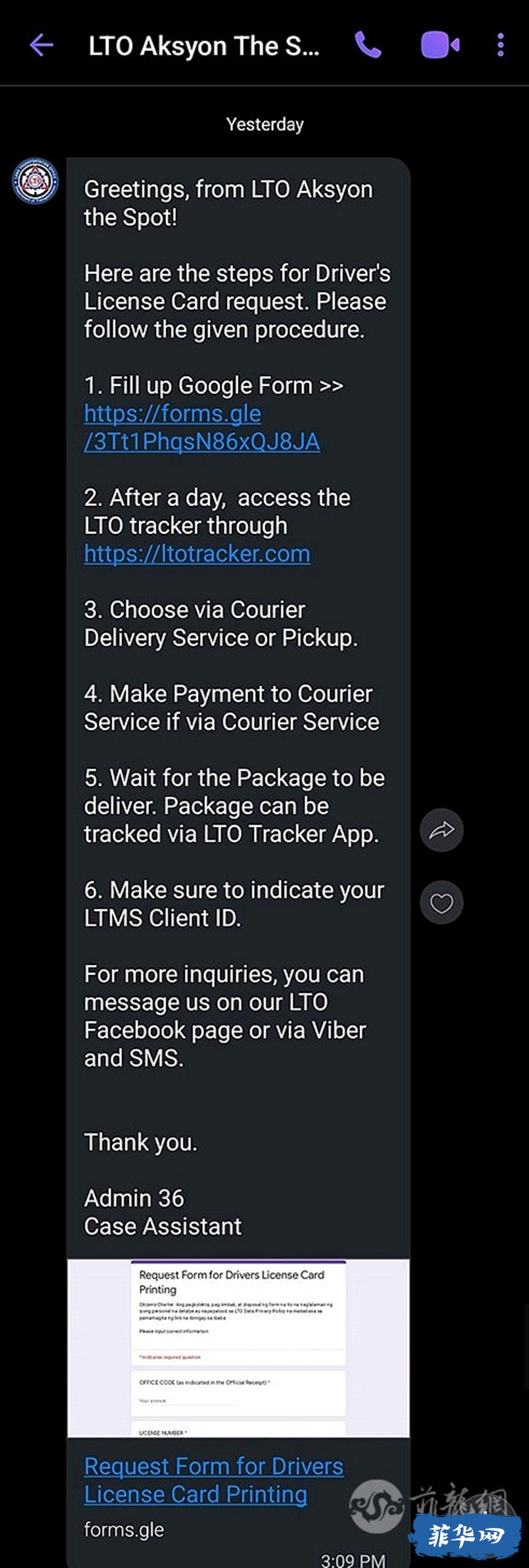Viewport: 529px width, 1568px height.
Task: Open the three-dot overflow menu
Action: 501,46
